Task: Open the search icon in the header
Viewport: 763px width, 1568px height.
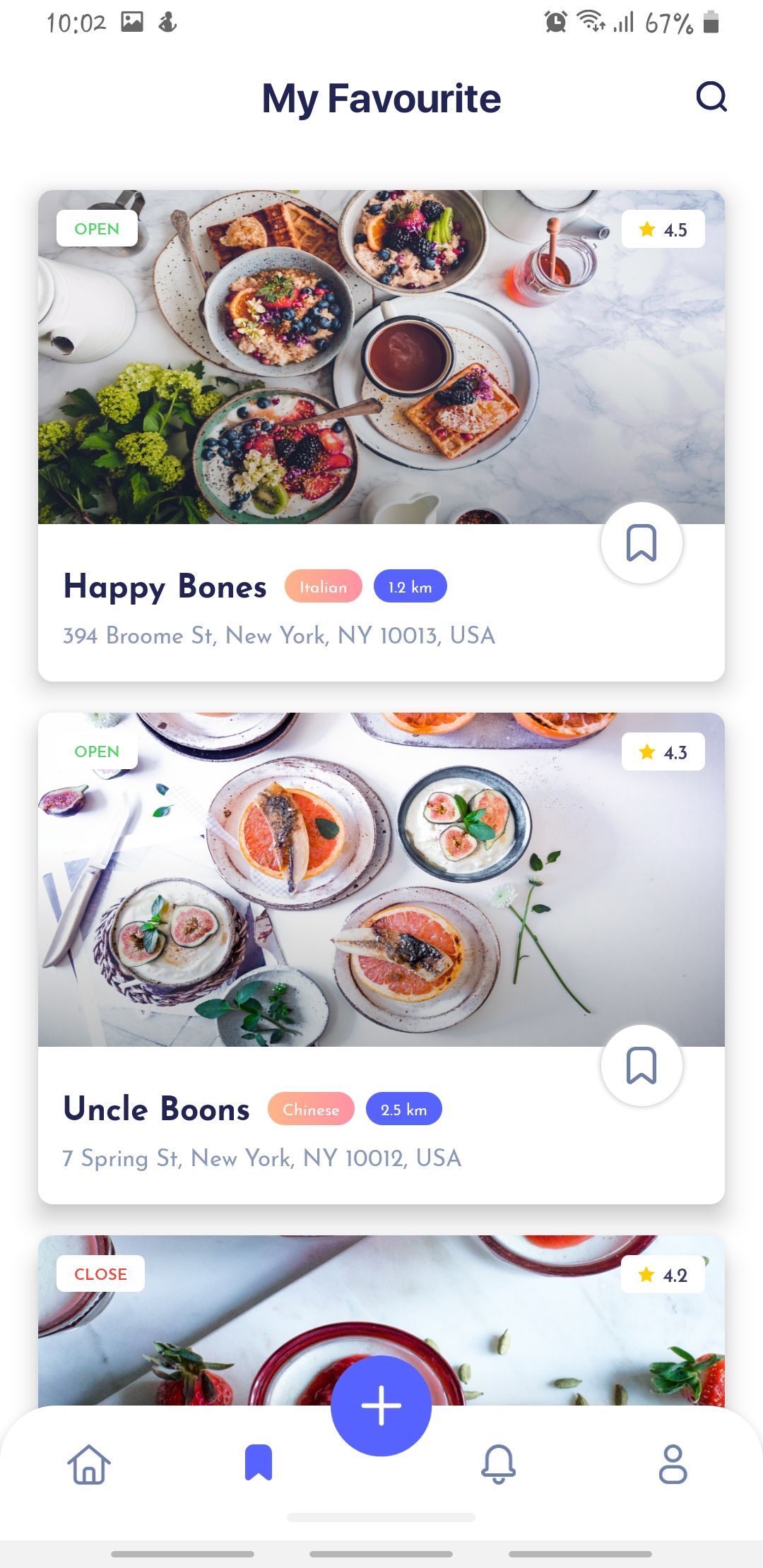Action: click(711, 97)
